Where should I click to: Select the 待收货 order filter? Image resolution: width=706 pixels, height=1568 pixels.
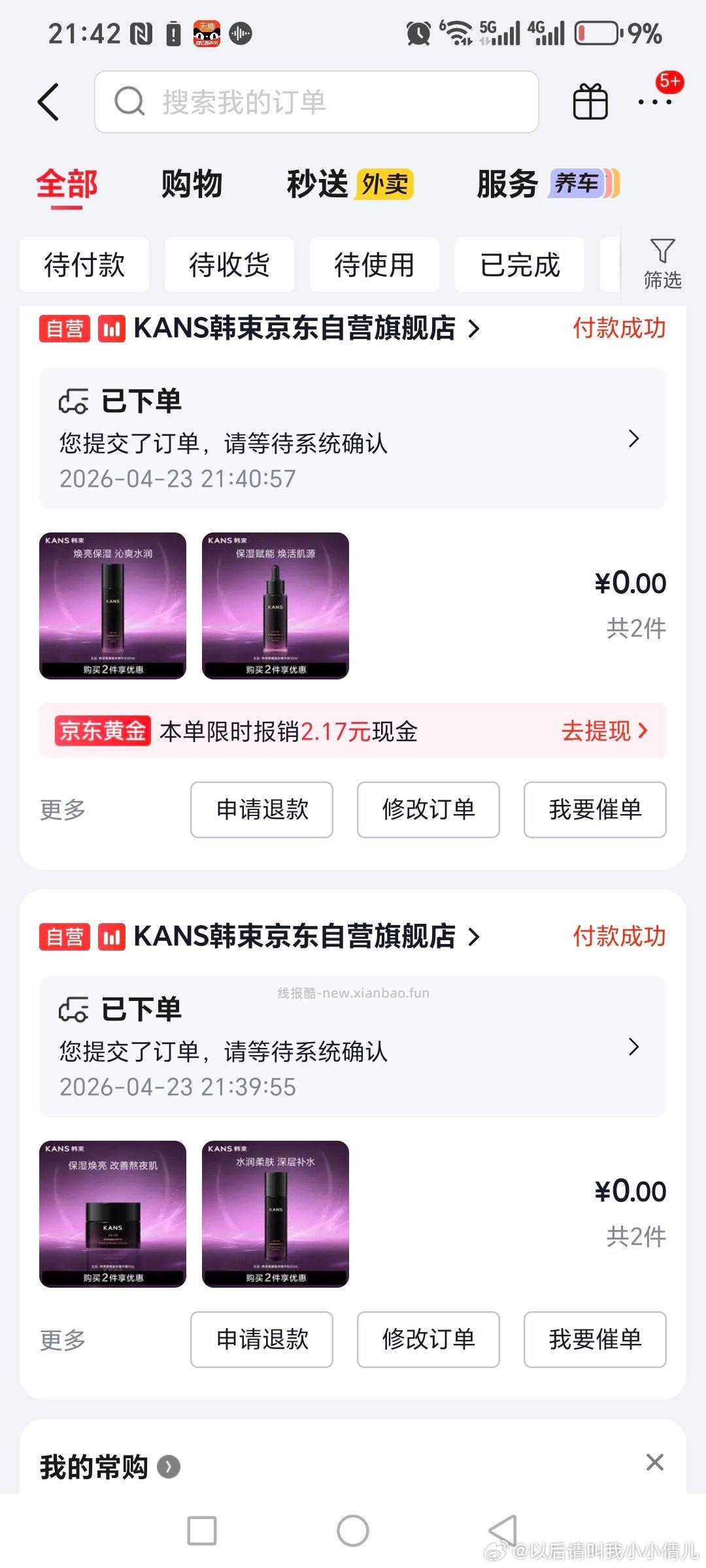point(230,264)
